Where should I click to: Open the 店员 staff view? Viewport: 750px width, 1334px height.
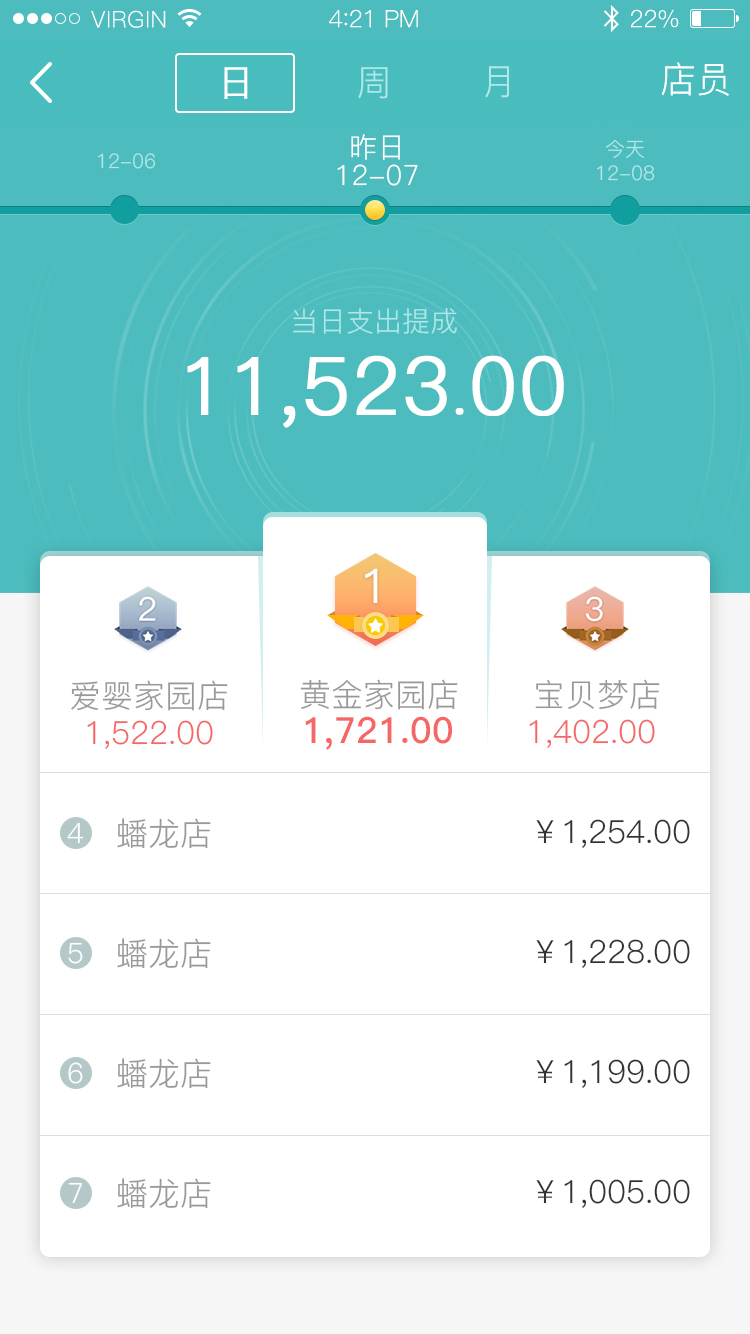(x=694, y=81)
